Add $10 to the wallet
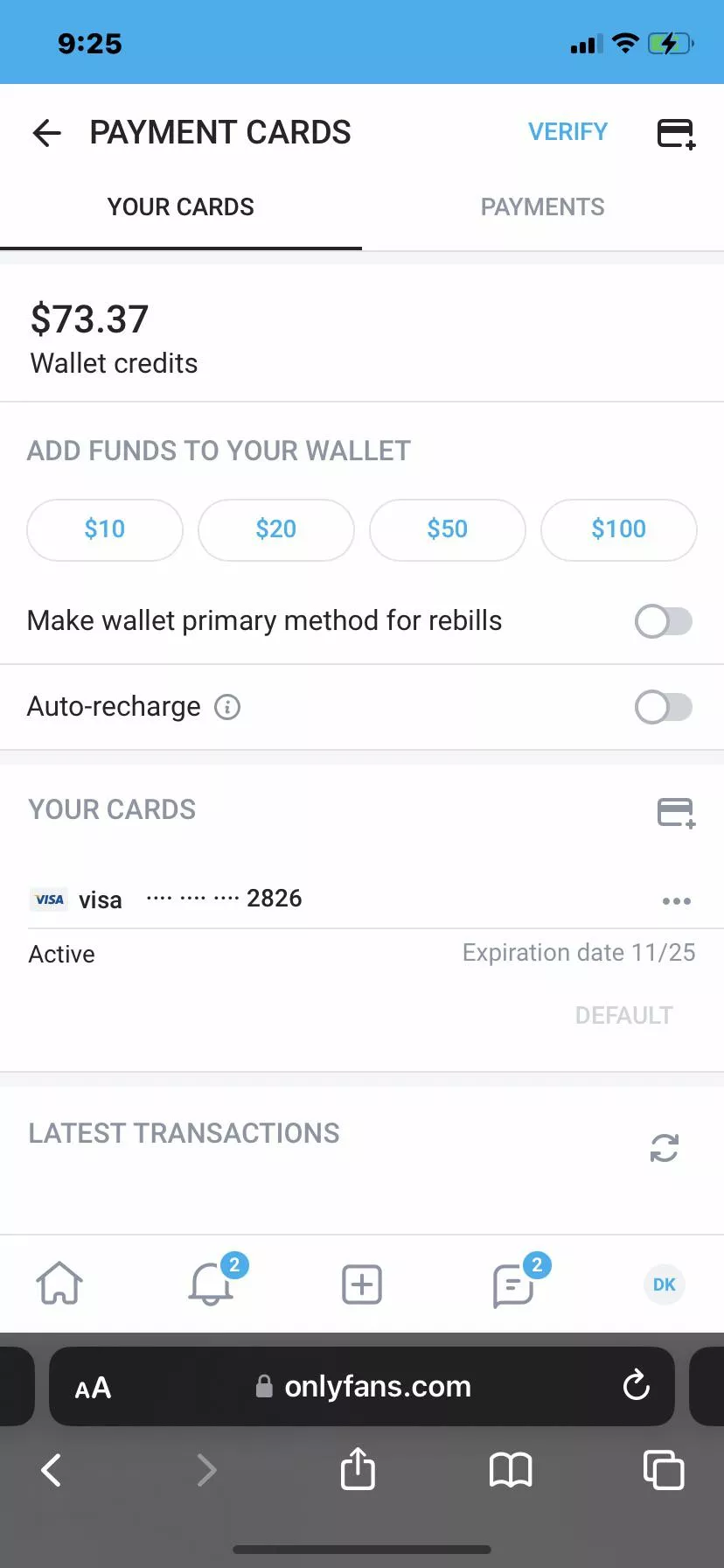This screenshot has height=1568, width=724. click(x=105, y=529)
